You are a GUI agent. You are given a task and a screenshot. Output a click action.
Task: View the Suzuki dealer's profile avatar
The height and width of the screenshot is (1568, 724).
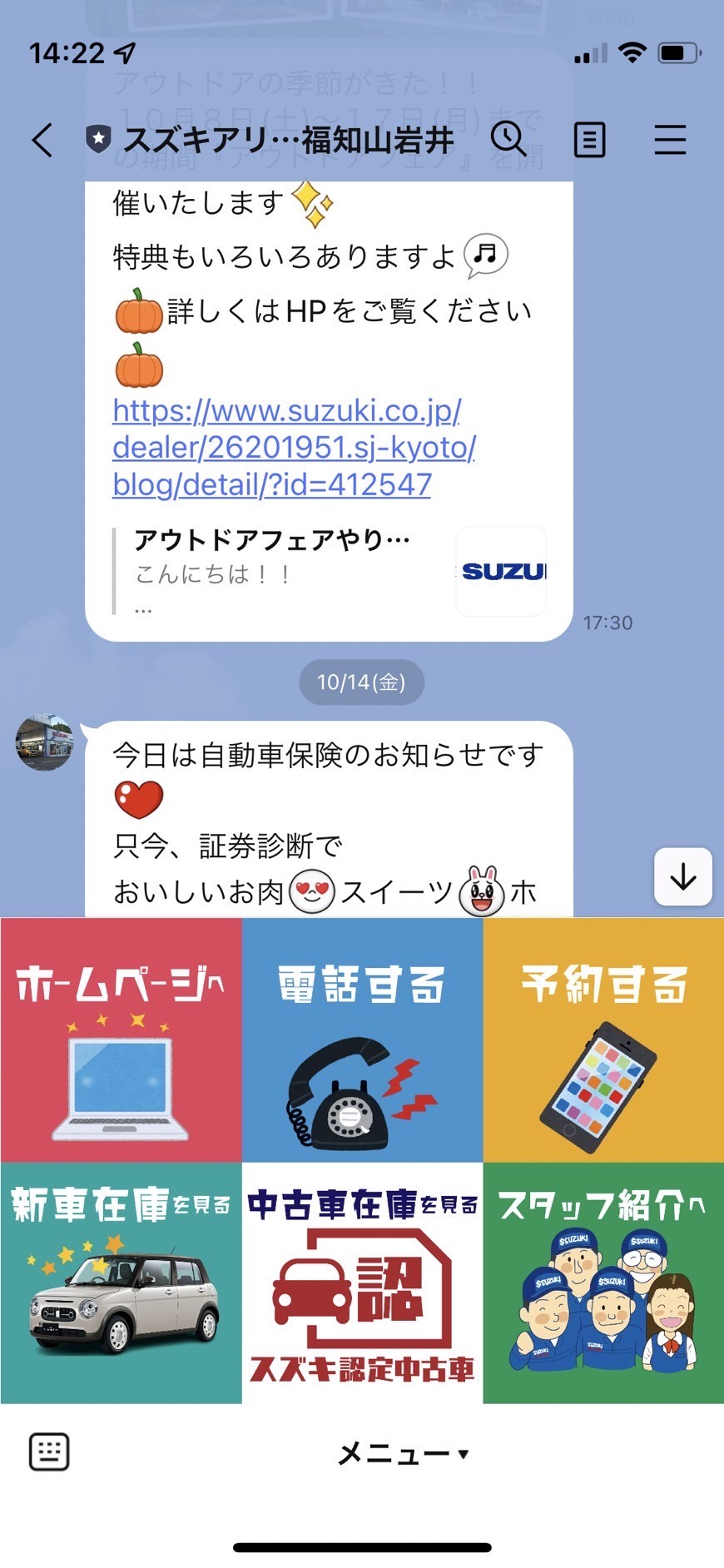pos(46,742)
